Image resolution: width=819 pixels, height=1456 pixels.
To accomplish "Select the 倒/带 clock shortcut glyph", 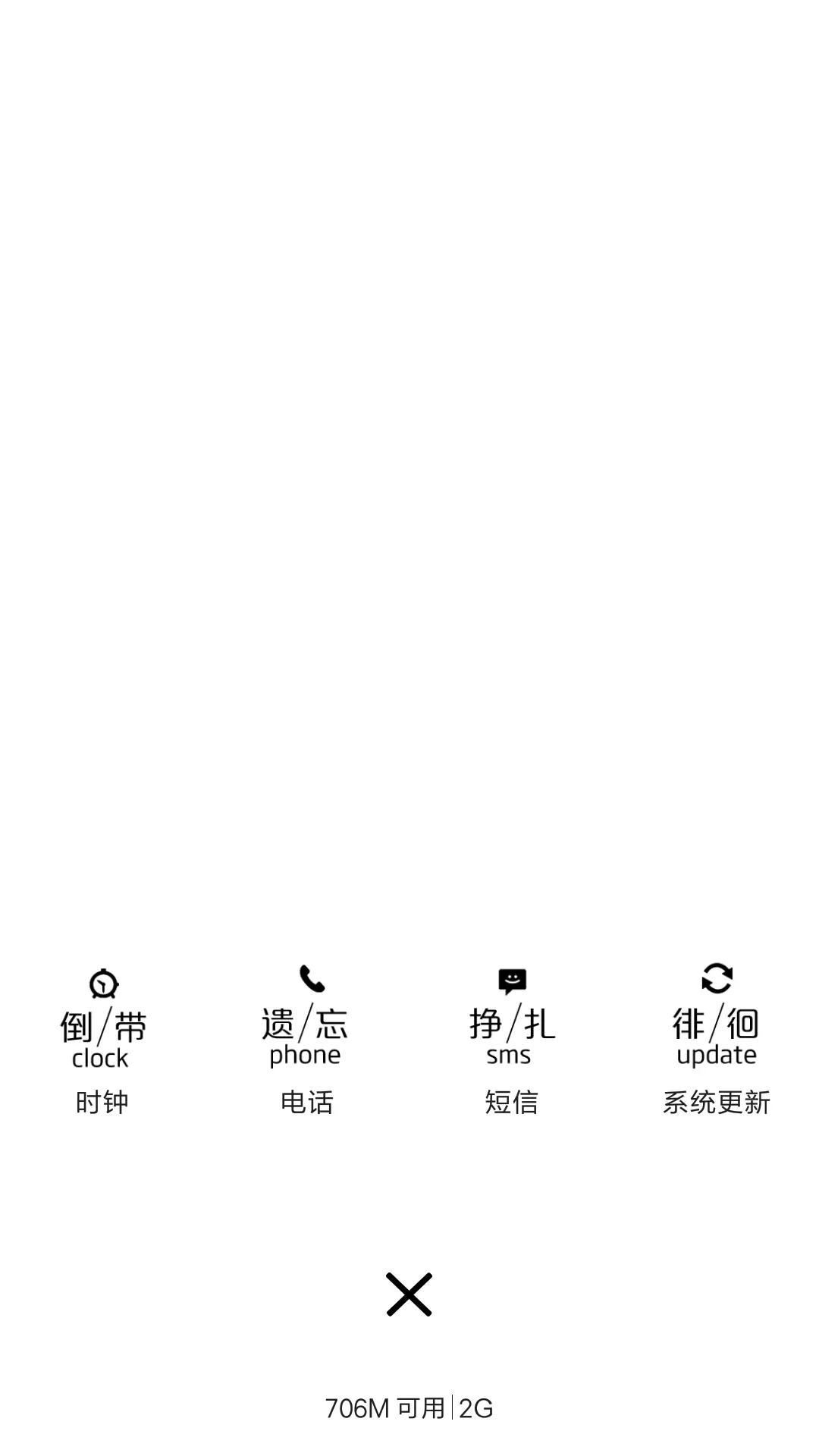I will click(102, 1024).
